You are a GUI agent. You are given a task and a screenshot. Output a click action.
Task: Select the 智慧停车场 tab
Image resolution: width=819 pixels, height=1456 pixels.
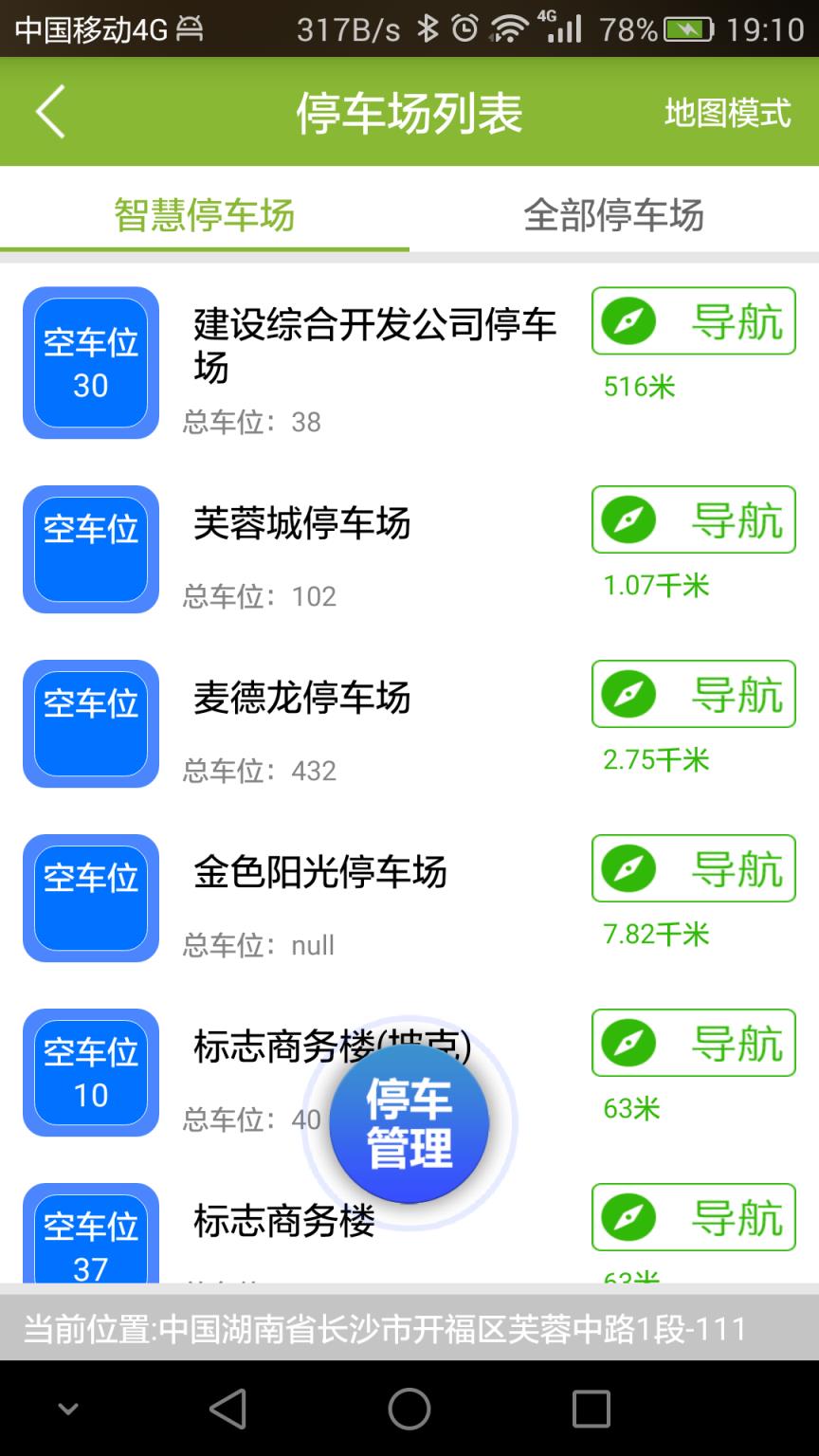click(x=205, y=216)
